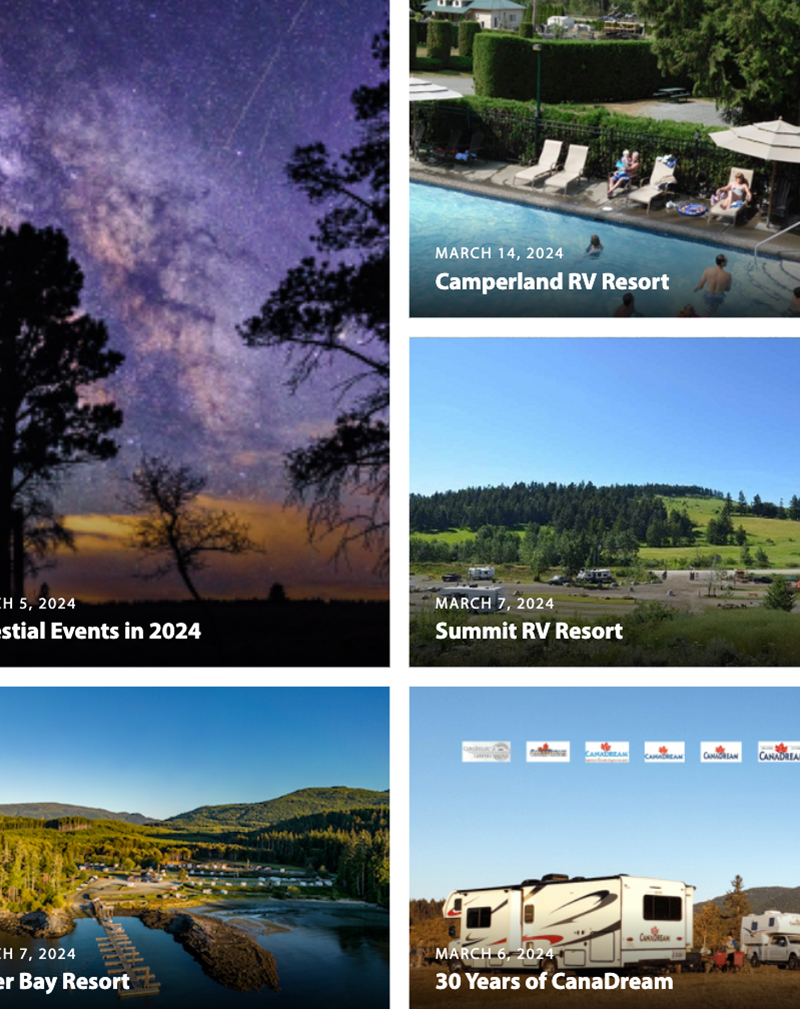Open the Celestial Events in 2024 article
The image size is (800, 1009).
click(x=100, y=631)
